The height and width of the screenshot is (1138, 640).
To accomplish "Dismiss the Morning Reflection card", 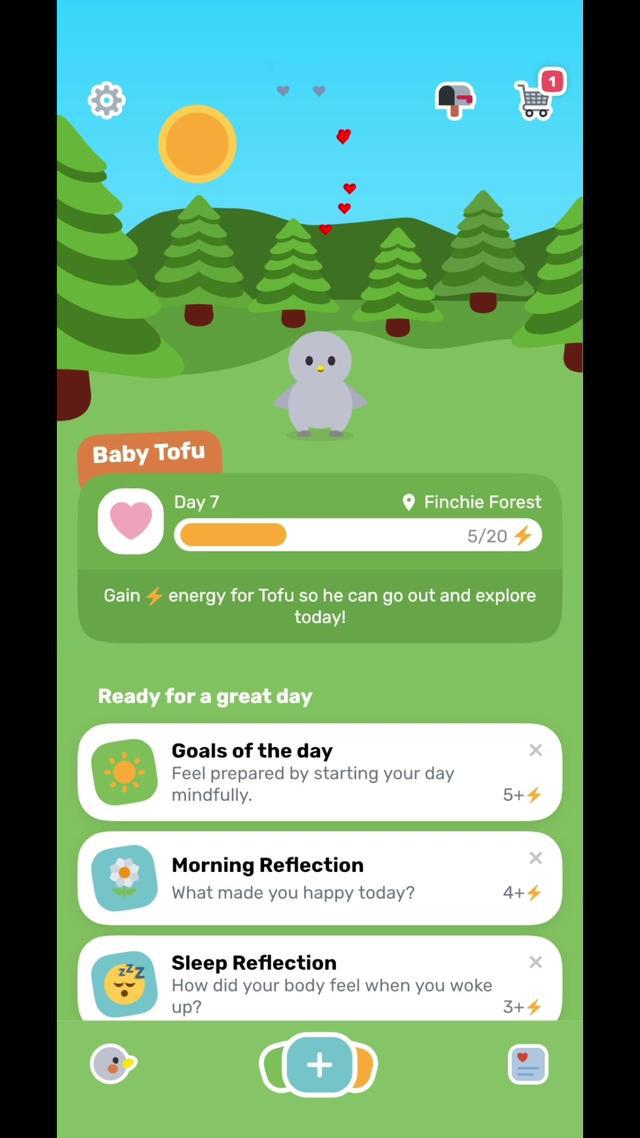I will coord(535,858).
